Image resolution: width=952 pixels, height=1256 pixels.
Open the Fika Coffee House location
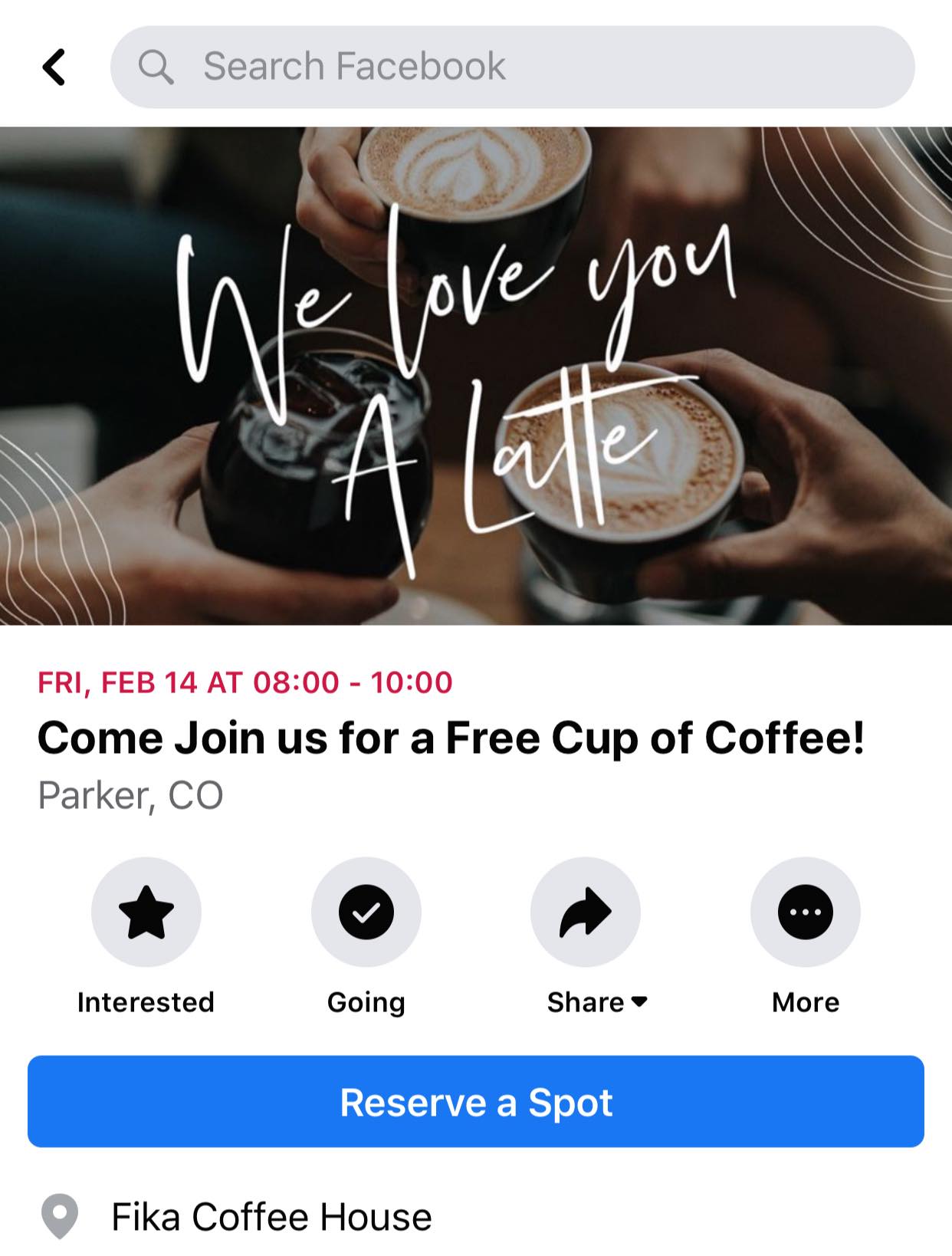coord(271,1217)
